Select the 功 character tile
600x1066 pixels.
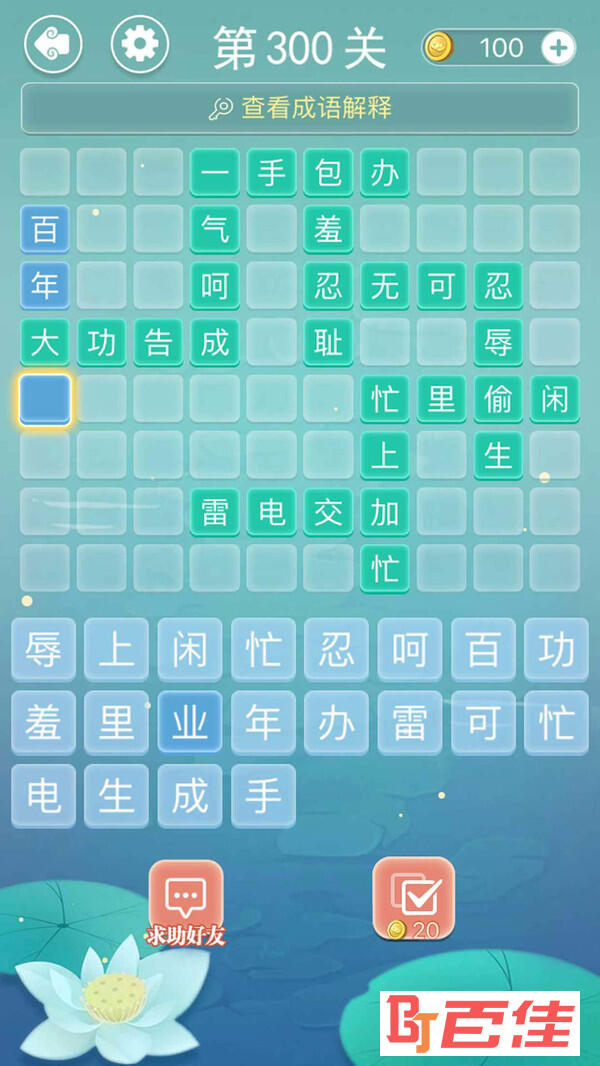click(x=556, y=650)
